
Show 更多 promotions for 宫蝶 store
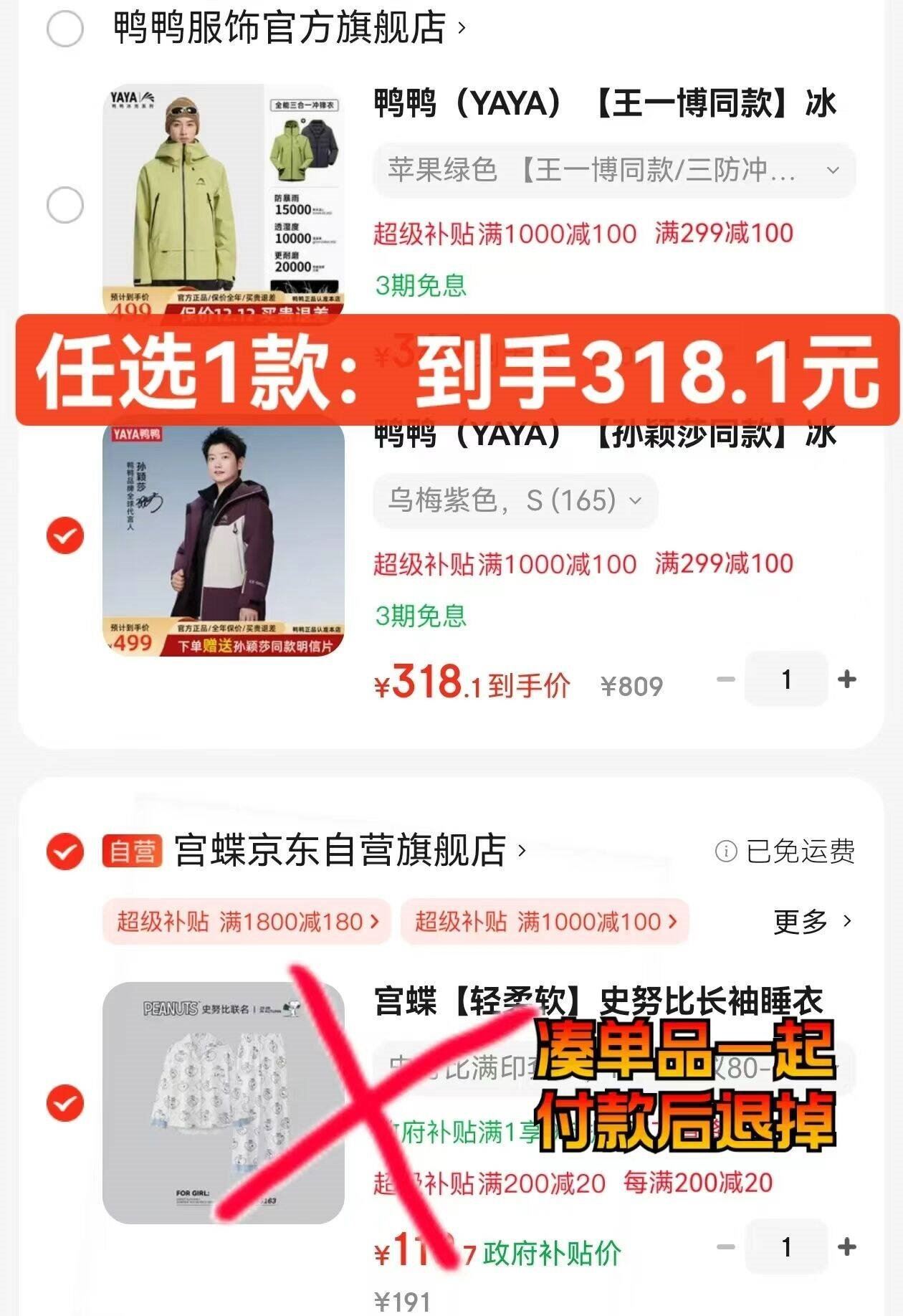813,921
